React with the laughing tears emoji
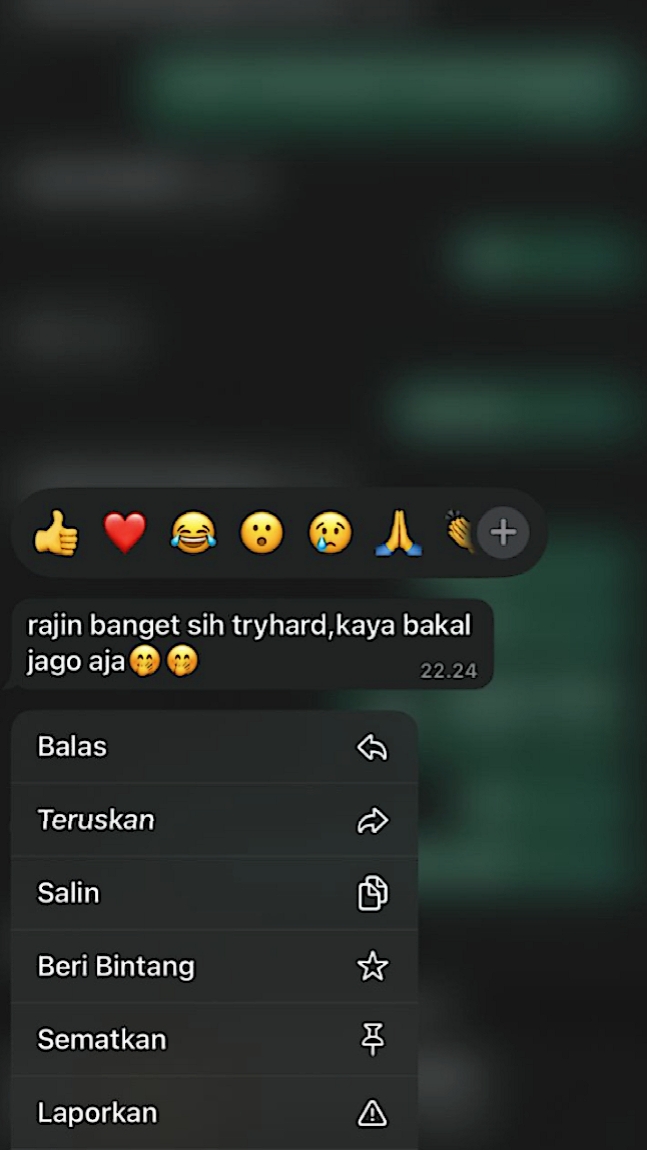The width and height of the screenshot is (647, 1150). click(x=194, y=532)
